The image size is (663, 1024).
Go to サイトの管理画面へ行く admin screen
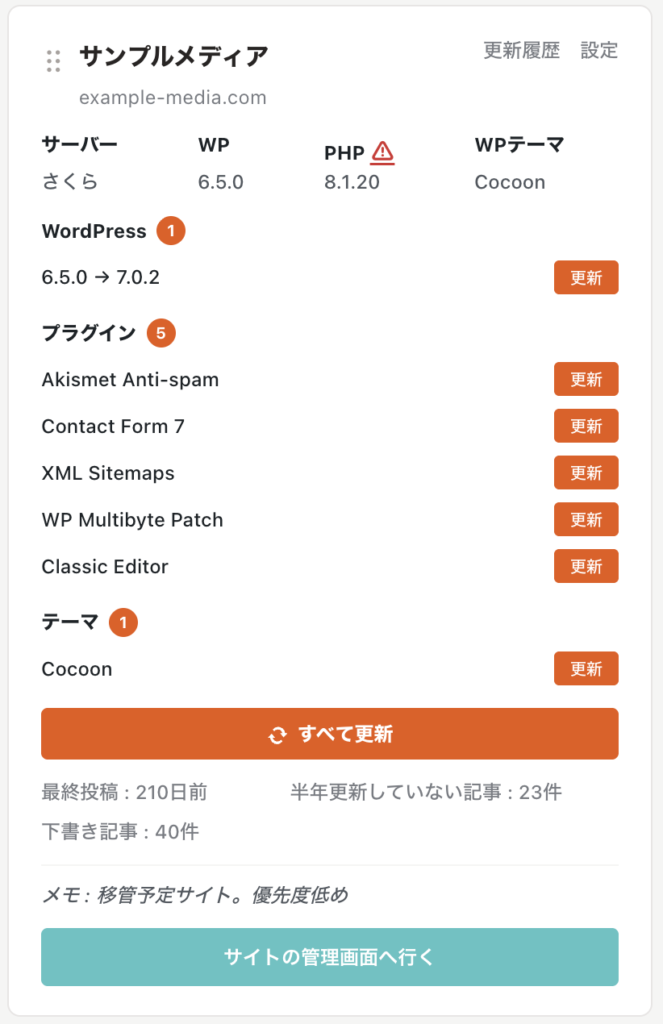pos(330,957)
